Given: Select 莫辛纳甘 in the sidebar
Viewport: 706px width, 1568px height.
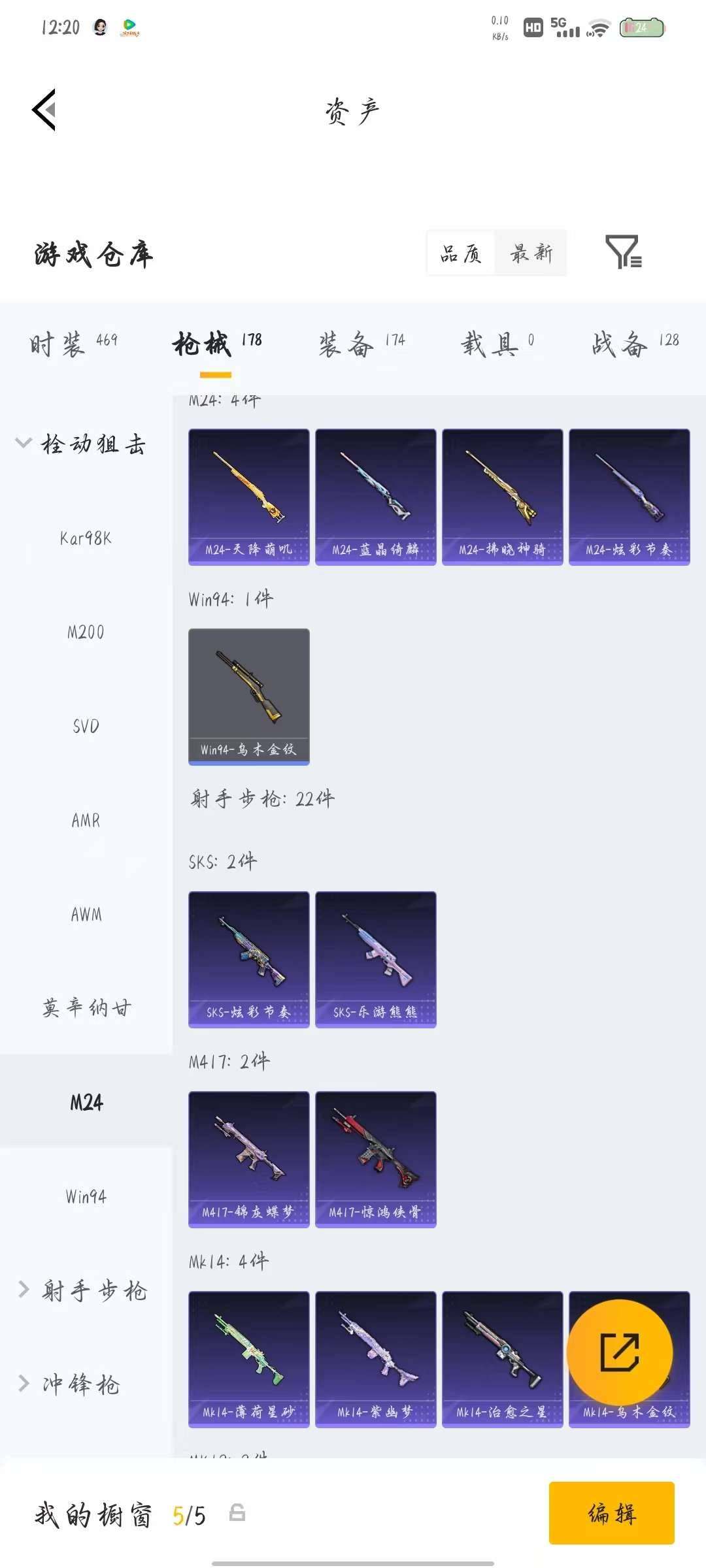Looking at the screenshot, I should [x=86, y=1008].
